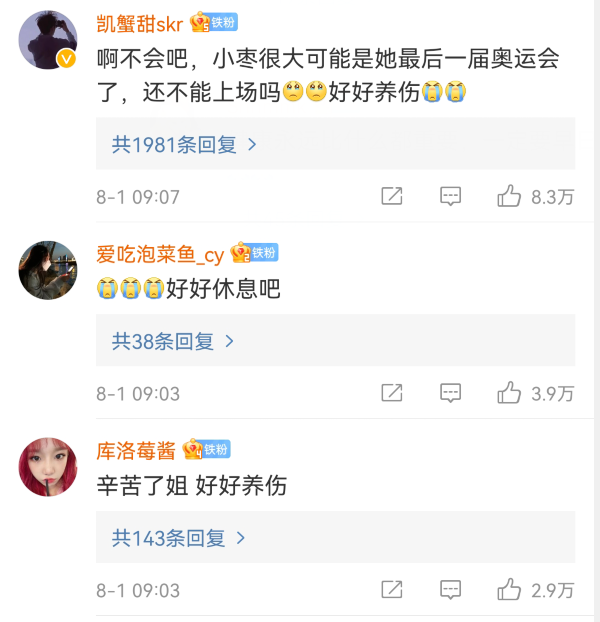Open 爱吃泡菜鱼_cy's profile avatar

coord(48,270)
